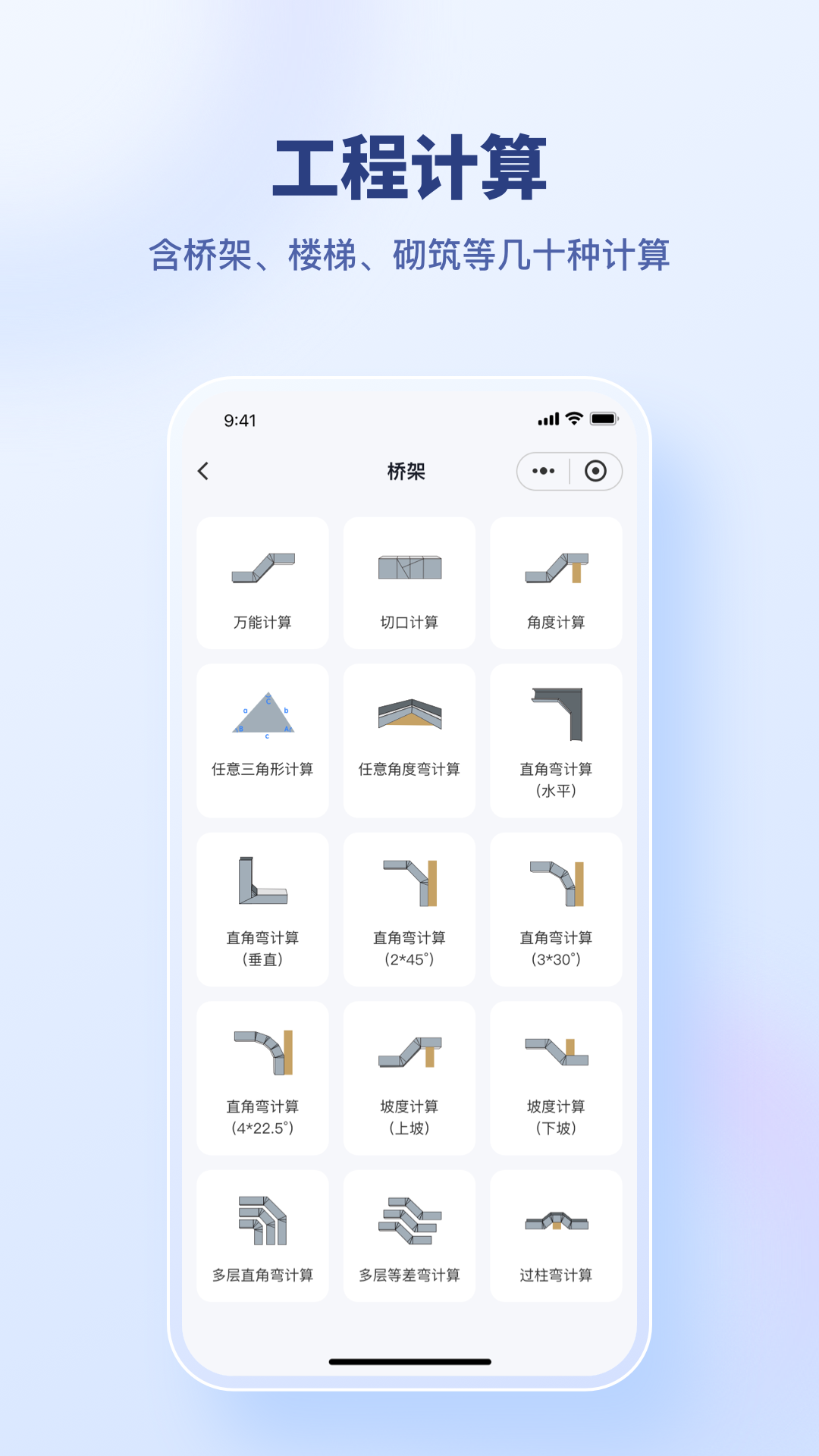Tap the back arrow to leave 桥架 page
819x1456 pixels.
[202, 471]
